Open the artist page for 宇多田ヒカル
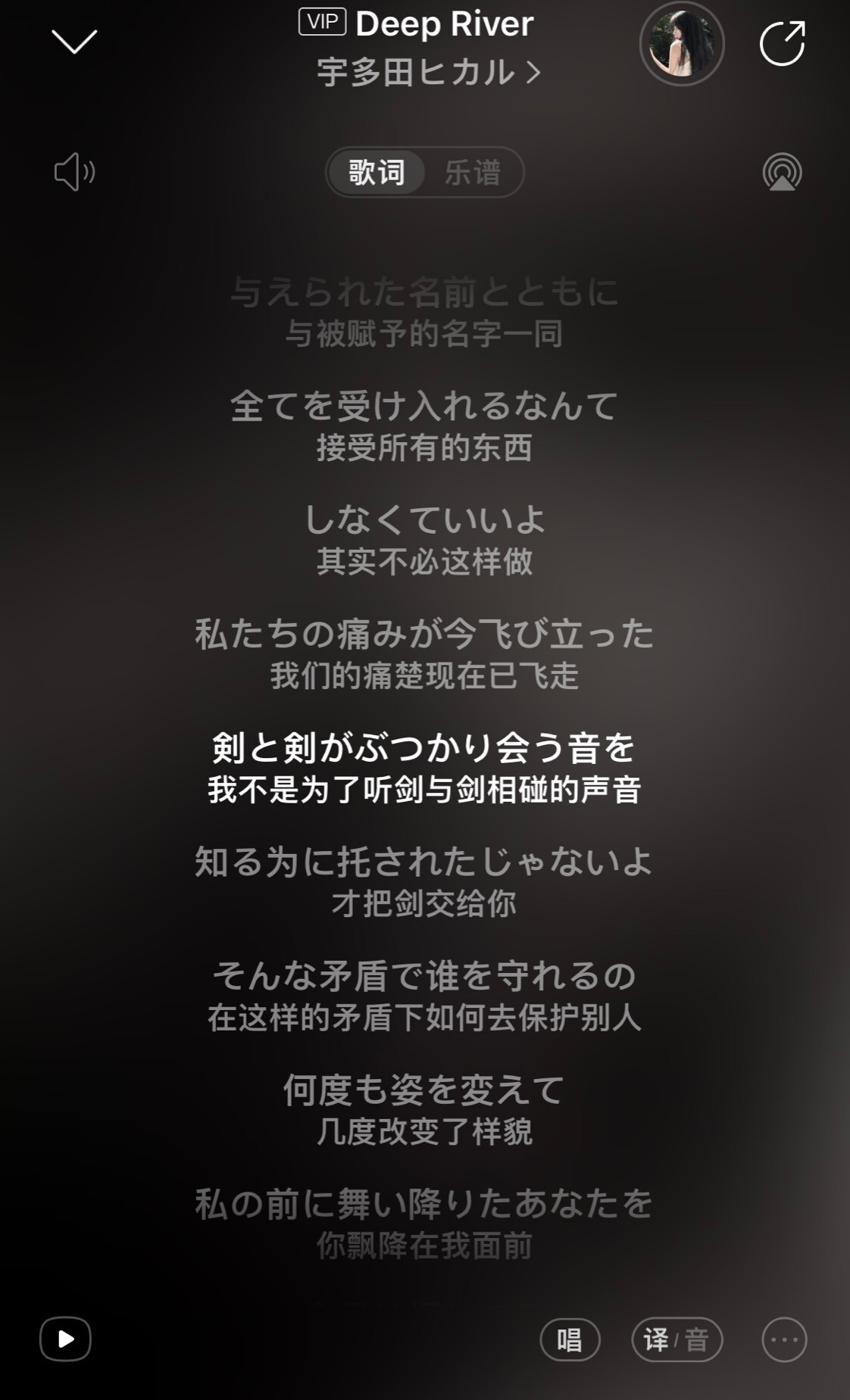This screenshot has height=1400, width=850. point(429,73)
